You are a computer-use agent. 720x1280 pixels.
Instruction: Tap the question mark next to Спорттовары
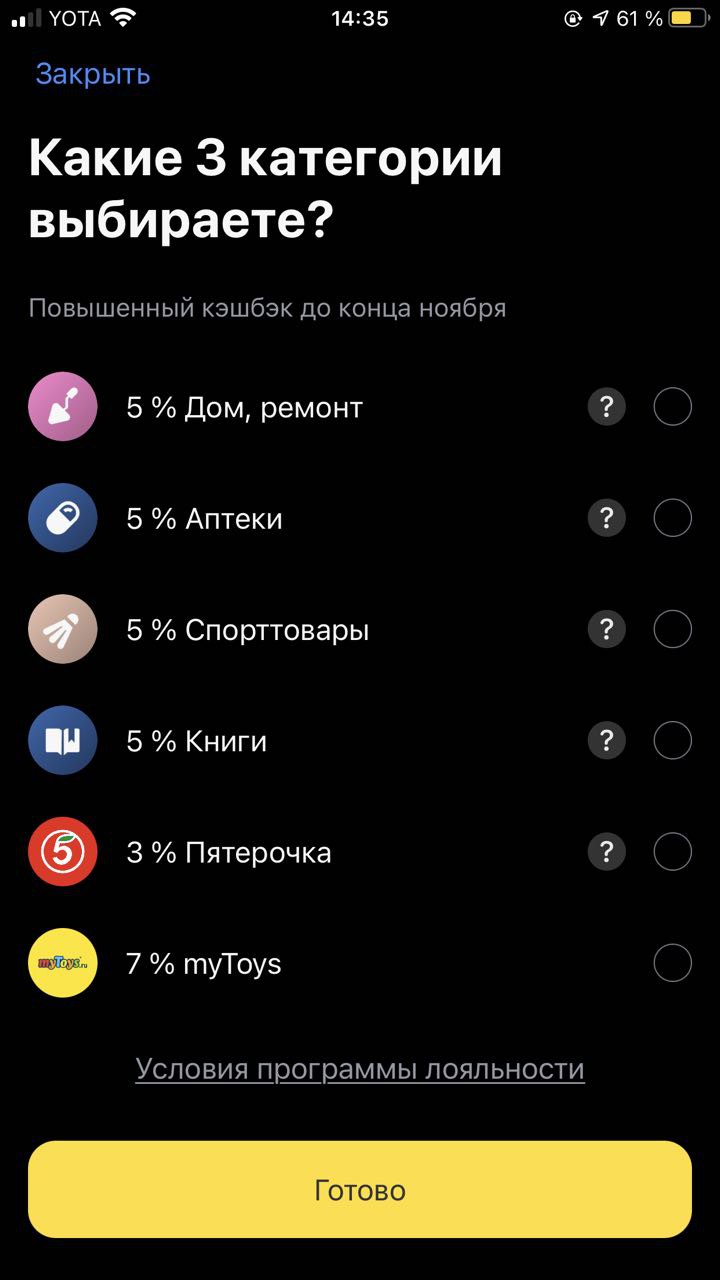[606, 629]
